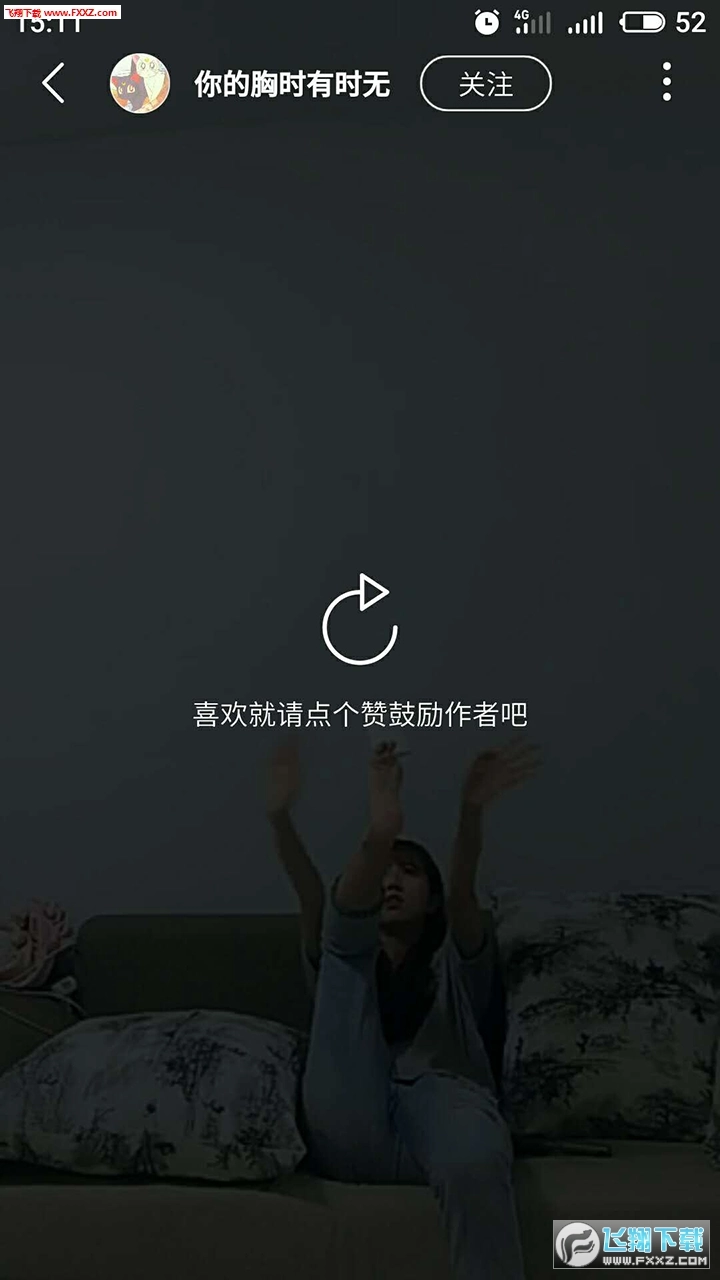Tap the replay icon to restart the video

[x=360, y=622]
